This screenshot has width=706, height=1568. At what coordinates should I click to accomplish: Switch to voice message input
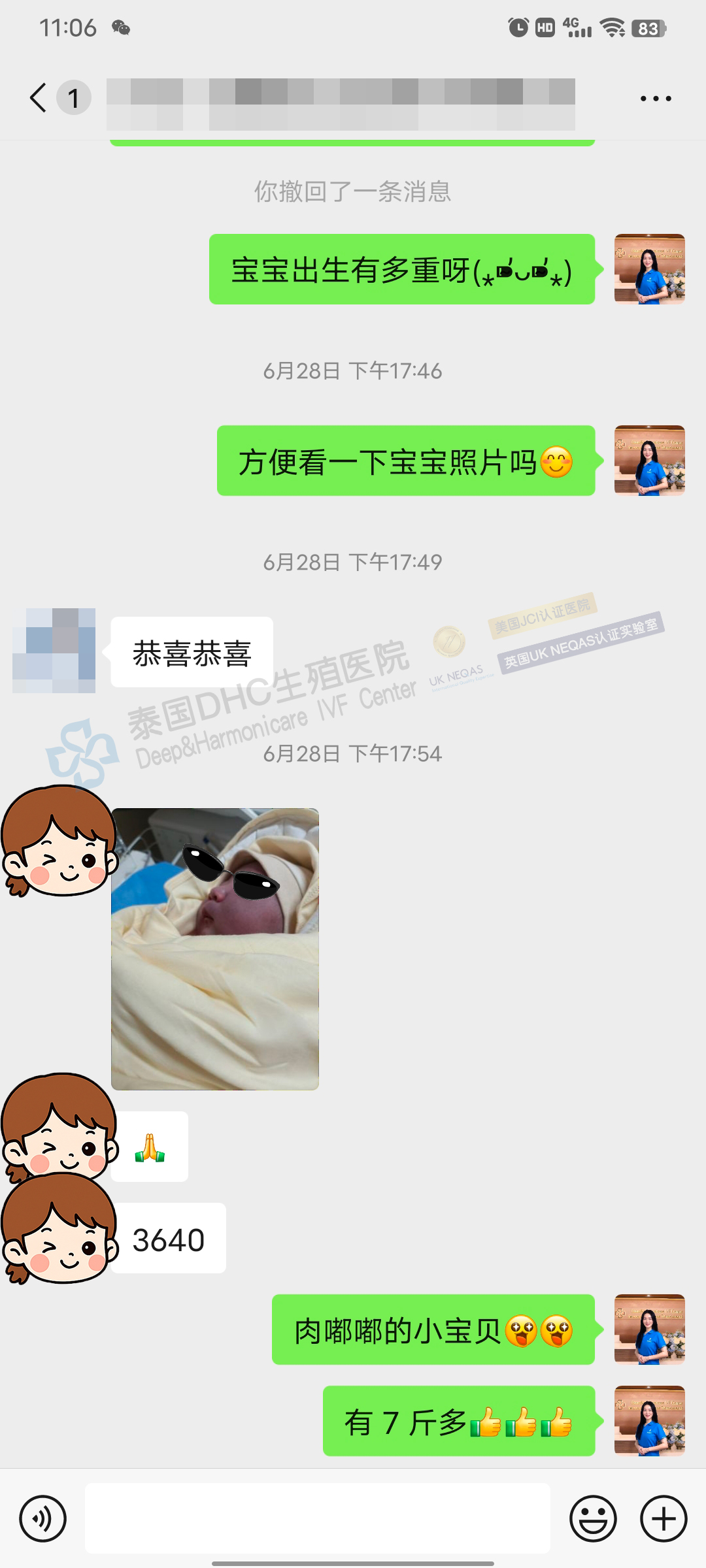pos(43,1518)
